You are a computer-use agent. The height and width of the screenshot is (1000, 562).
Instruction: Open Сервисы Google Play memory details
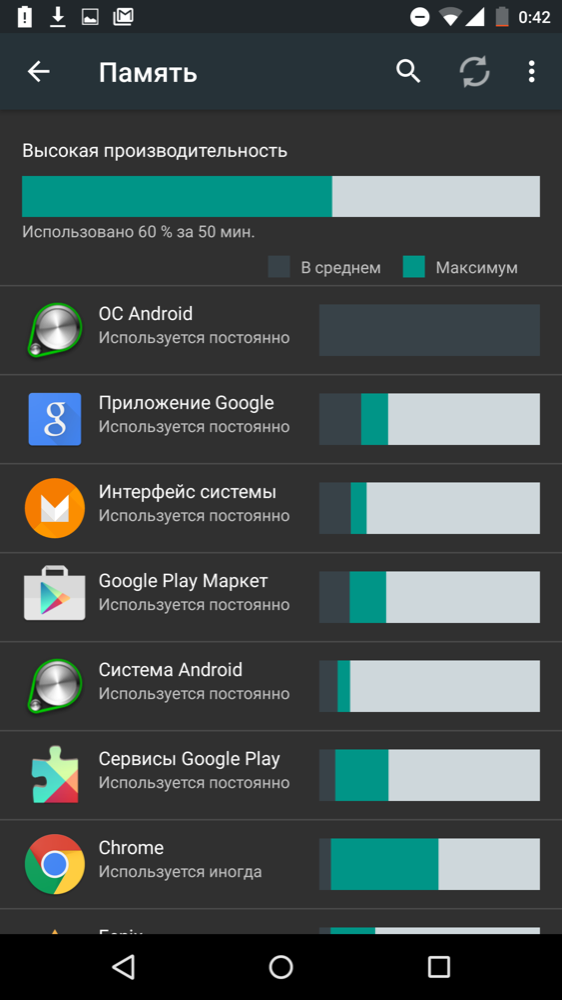[281, 776]
